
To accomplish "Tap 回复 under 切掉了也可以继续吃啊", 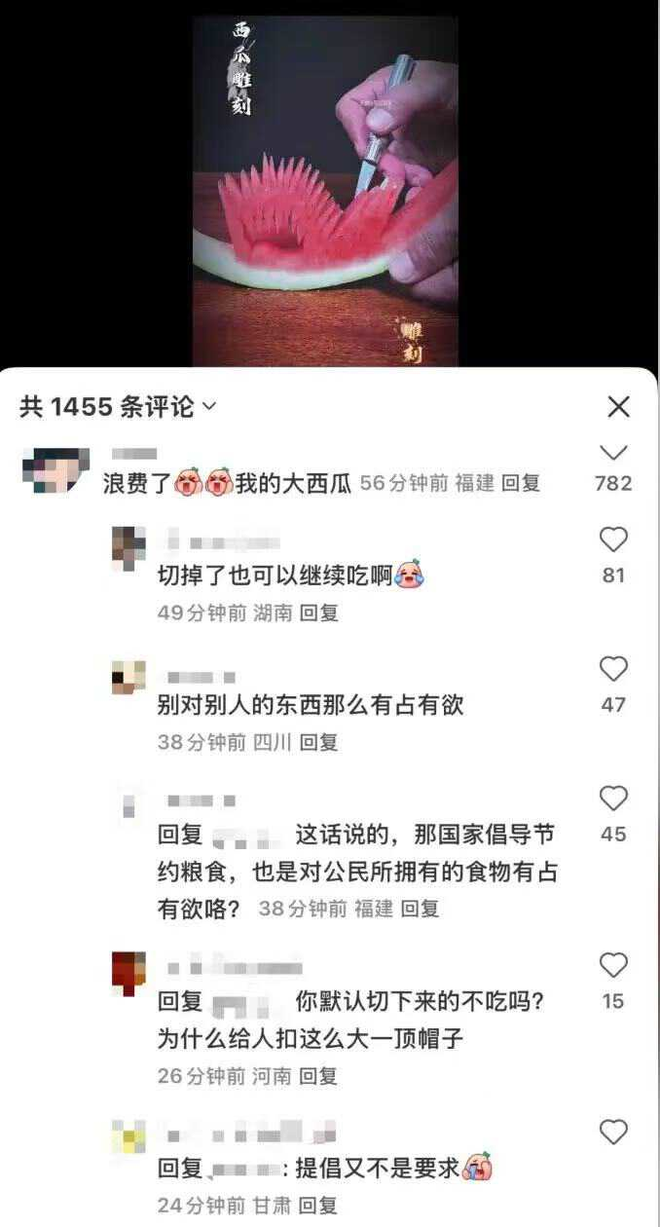I will coord(319,612).
